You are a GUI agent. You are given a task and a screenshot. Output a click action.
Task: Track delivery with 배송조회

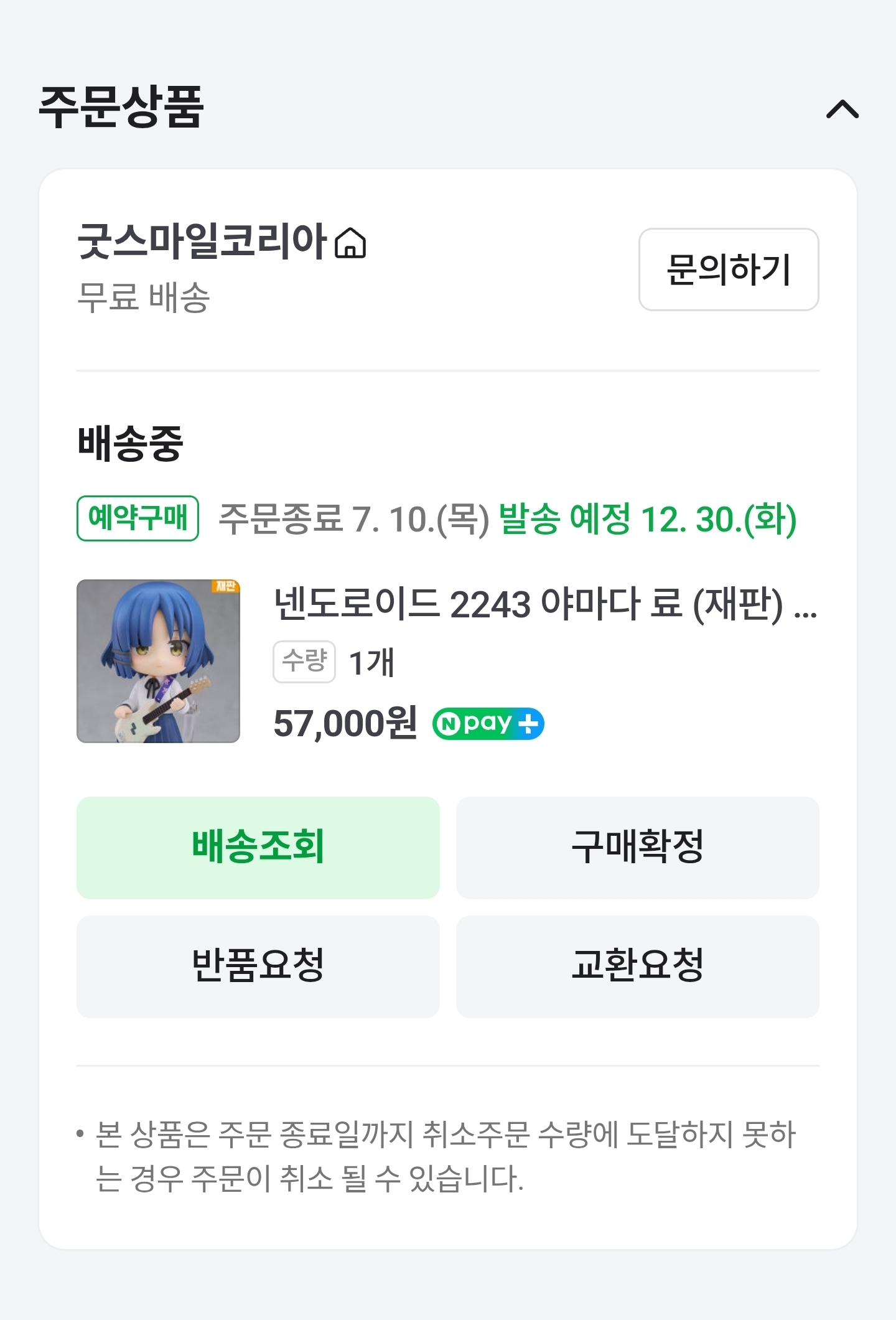coord(258,847)
